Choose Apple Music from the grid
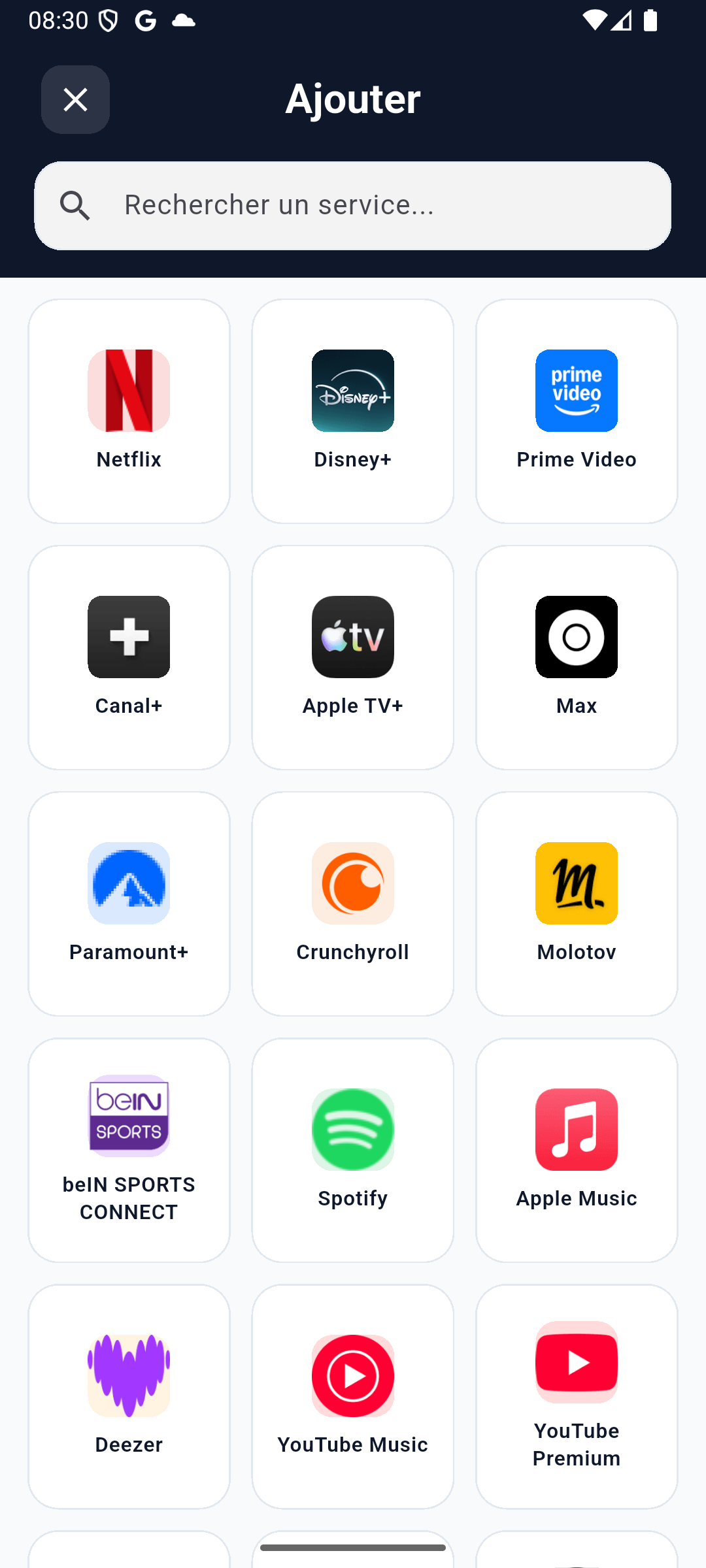This screenshot has width=706, height=1568. pyautogui.click(x=577, y=1150)
